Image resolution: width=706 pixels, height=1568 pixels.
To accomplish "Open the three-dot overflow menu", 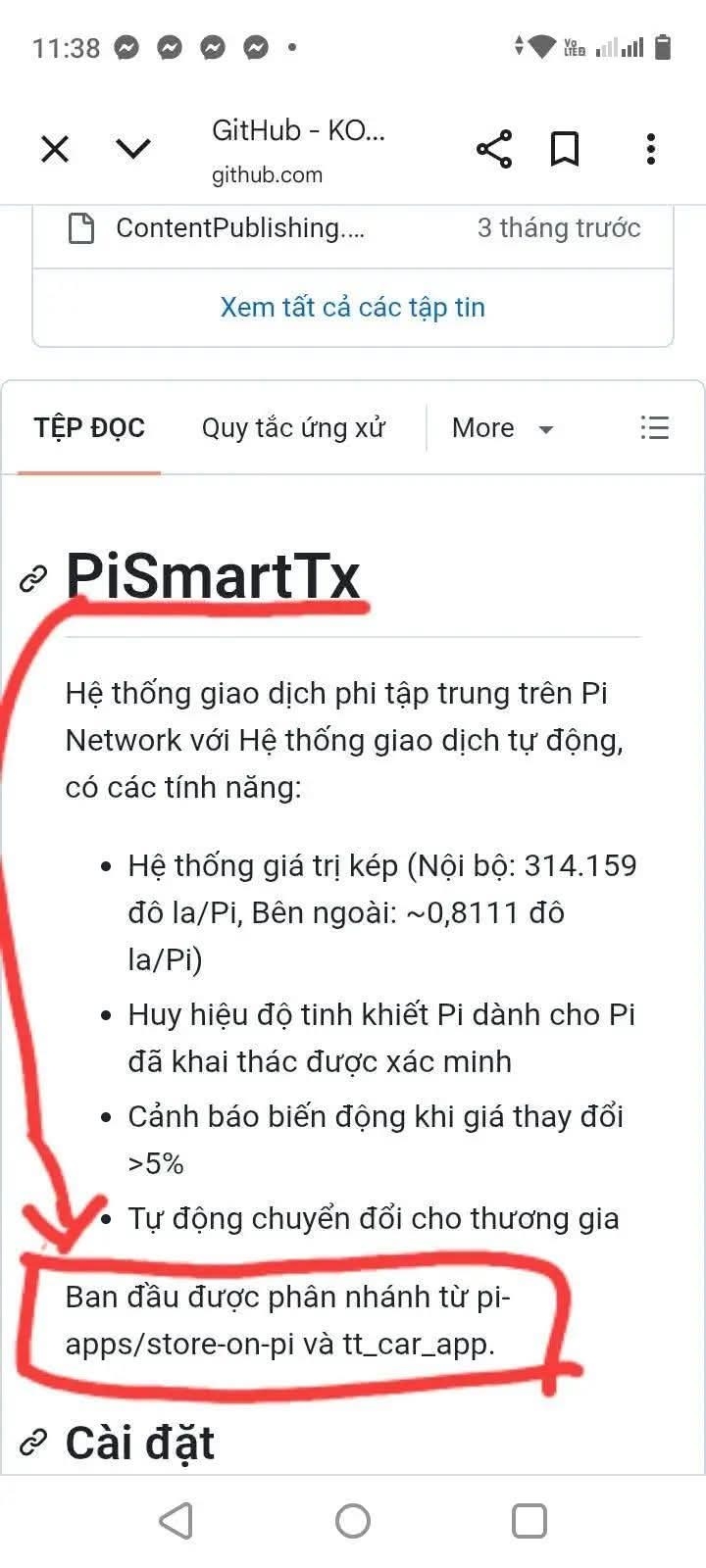I will (651, 149).
